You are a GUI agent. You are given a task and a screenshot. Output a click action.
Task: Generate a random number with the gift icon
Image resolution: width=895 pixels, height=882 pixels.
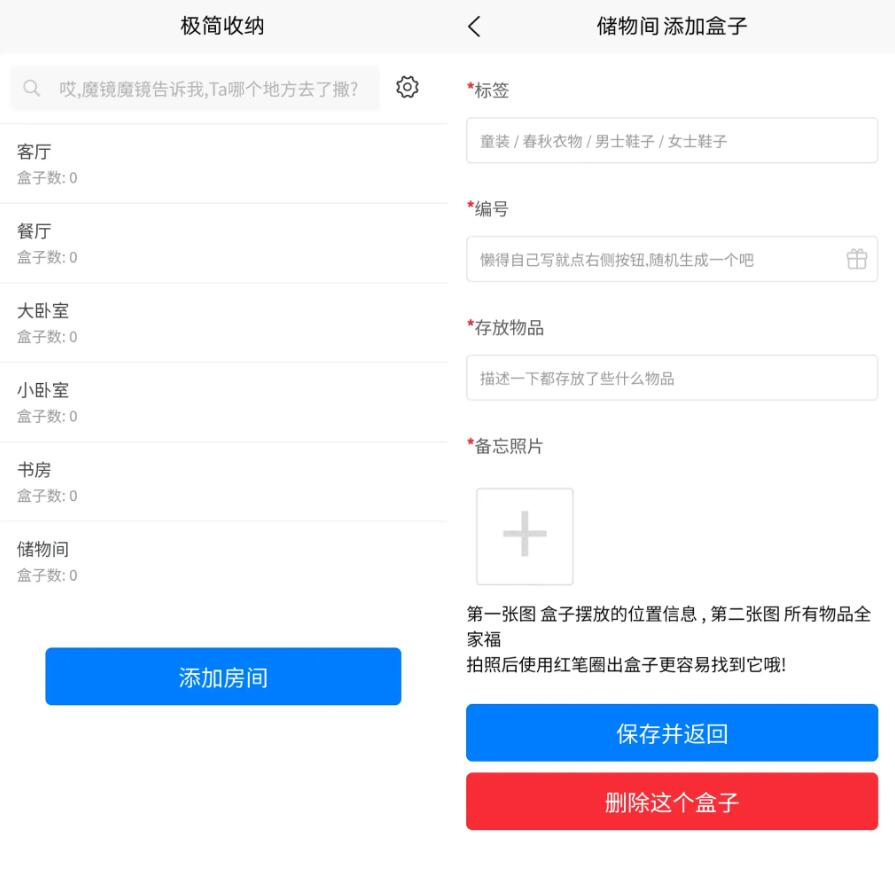pos(857,260)
